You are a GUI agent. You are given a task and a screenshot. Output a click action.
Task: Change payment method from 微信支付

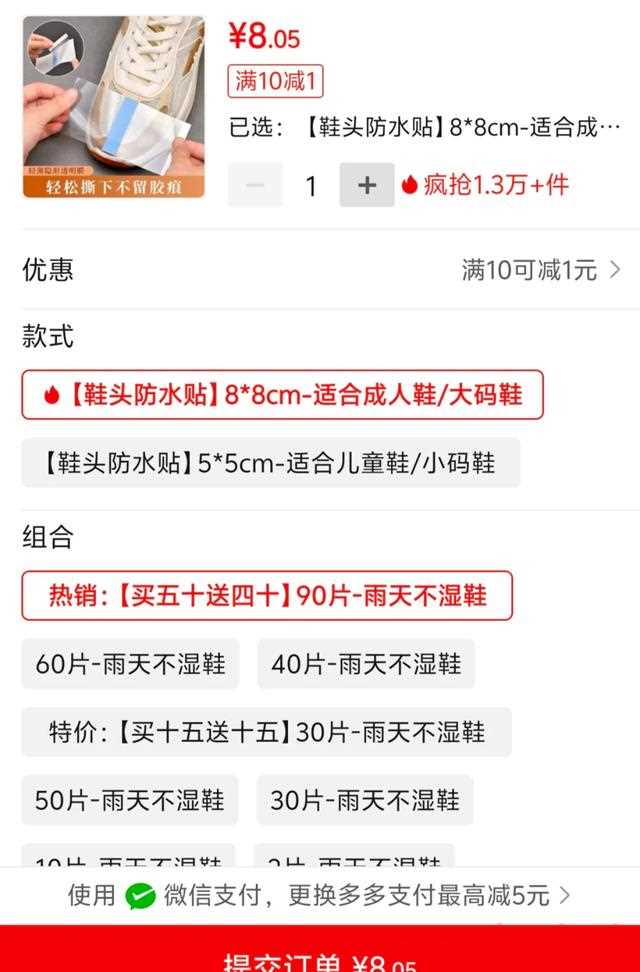pyautogui.click(x=320, y=895)
